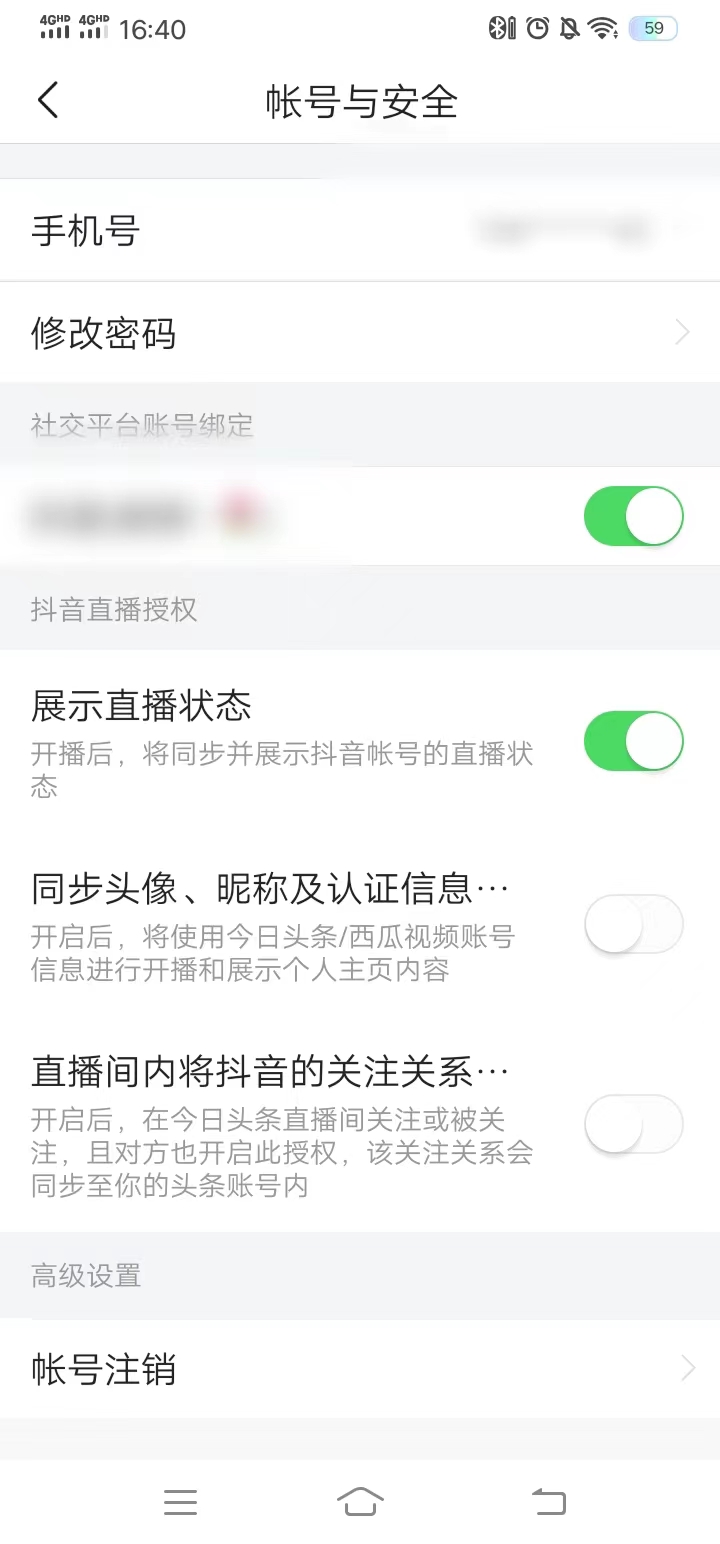This screenshot has height=1544, width=720.
Task: Enable the Douyin follow relationship sync toggle
Action: (633, 1124)
